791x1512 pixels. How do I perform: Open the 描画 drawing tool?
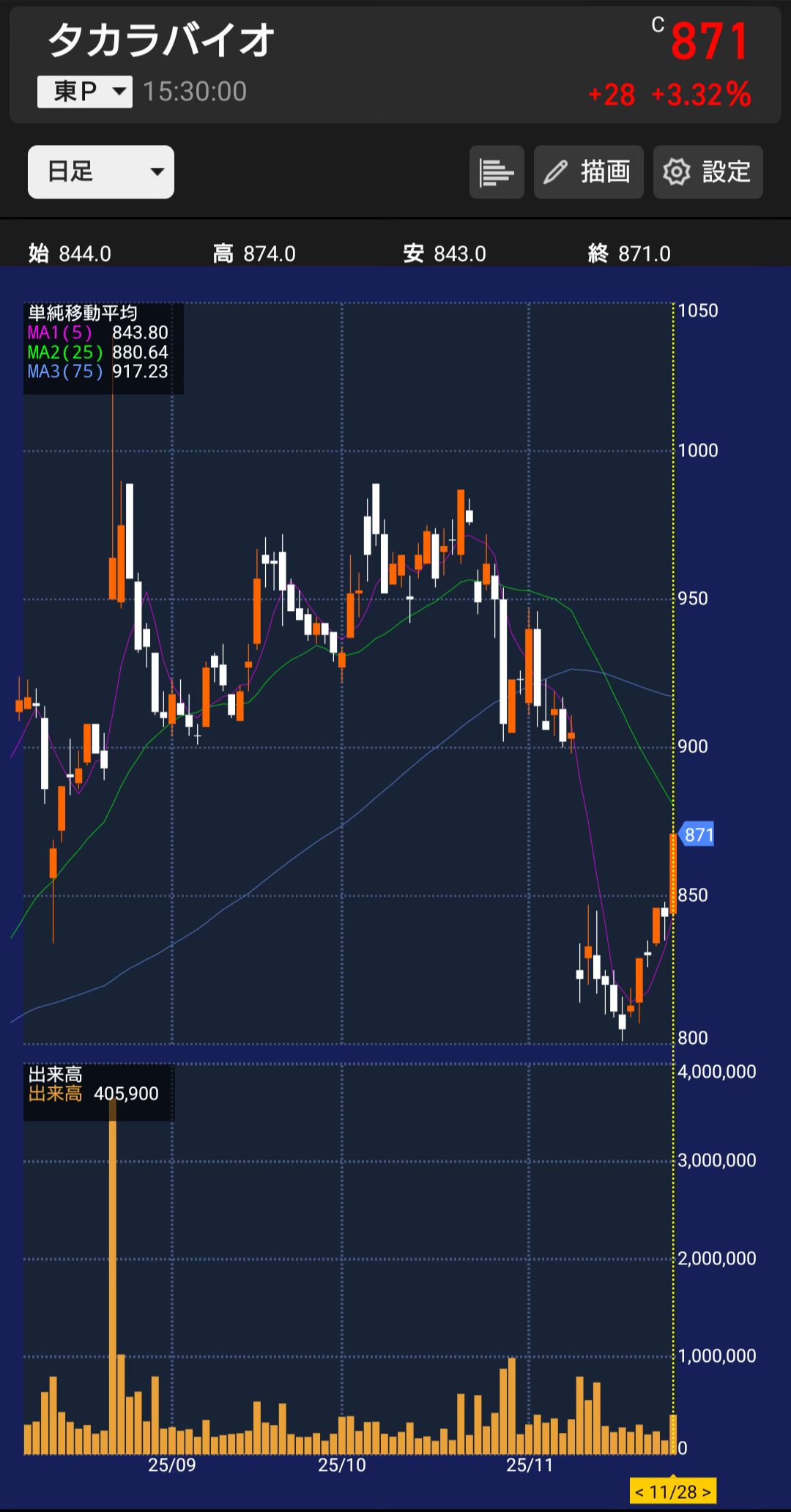(588, 172)
